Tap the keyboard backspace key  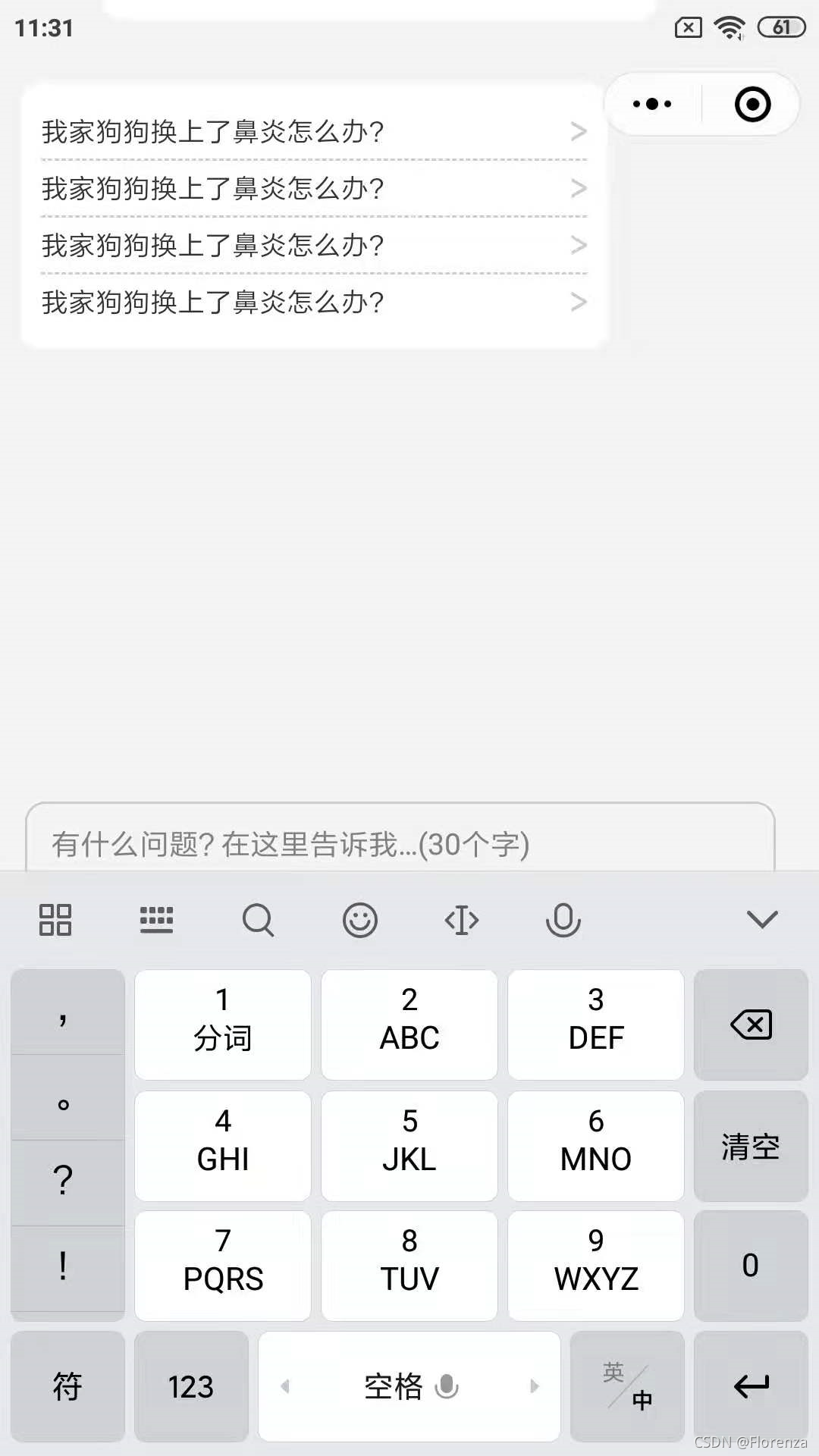click(x=751, y=1025)
